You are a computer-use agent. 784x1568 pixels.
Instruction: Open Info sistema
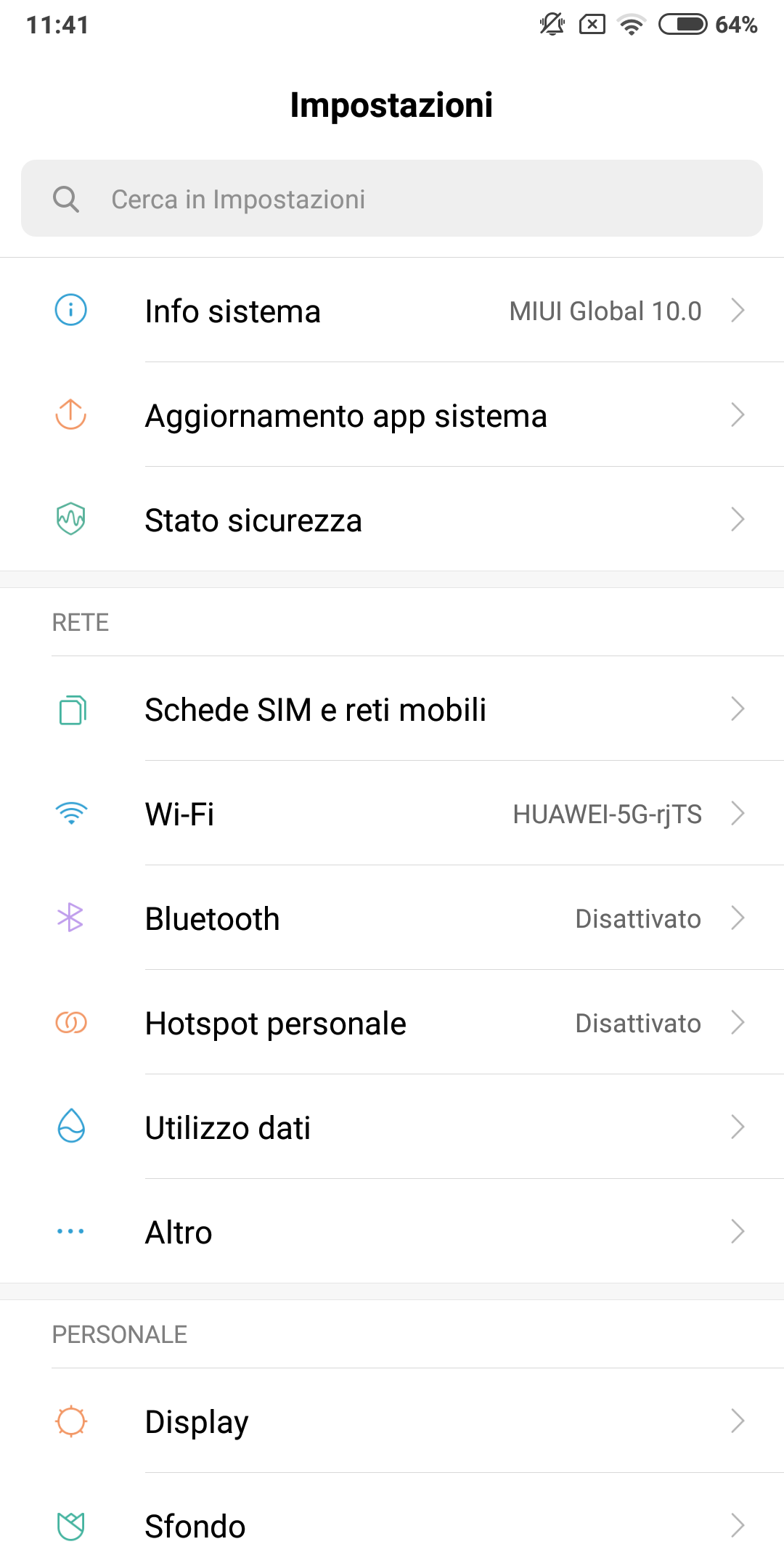click(x=392, y=311)
